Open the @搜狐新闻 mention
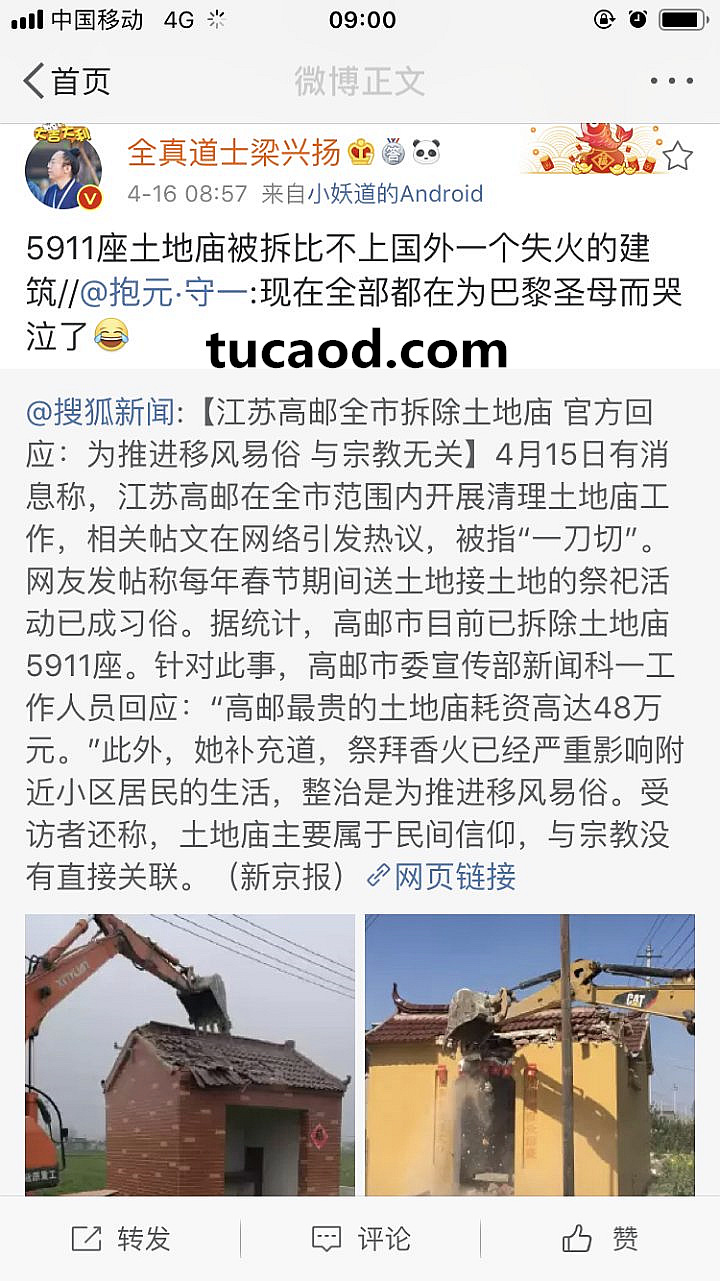This screenshot has height=1281, width=720. [x=105, y=411]
